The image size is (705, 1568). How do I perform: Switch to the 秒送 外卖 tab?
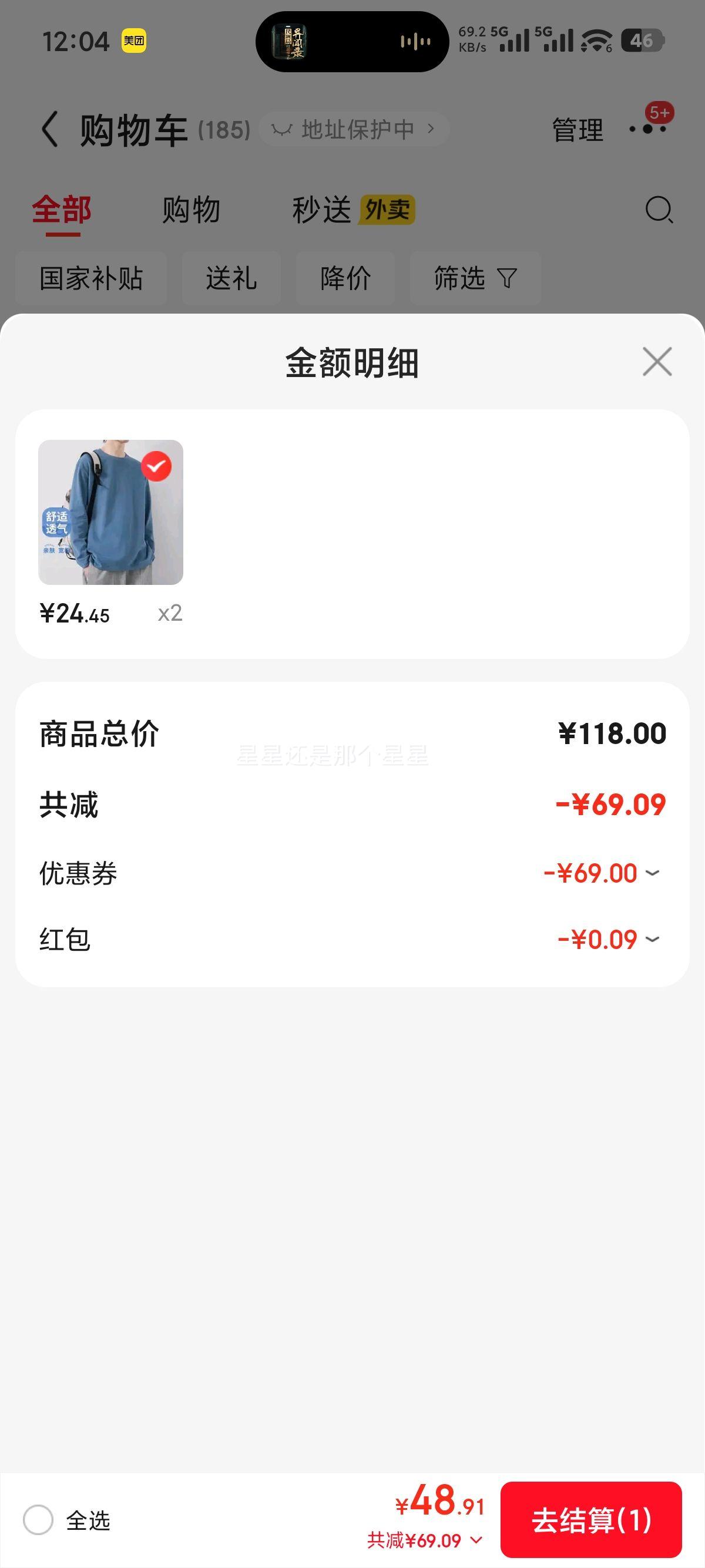pos(352,210)
